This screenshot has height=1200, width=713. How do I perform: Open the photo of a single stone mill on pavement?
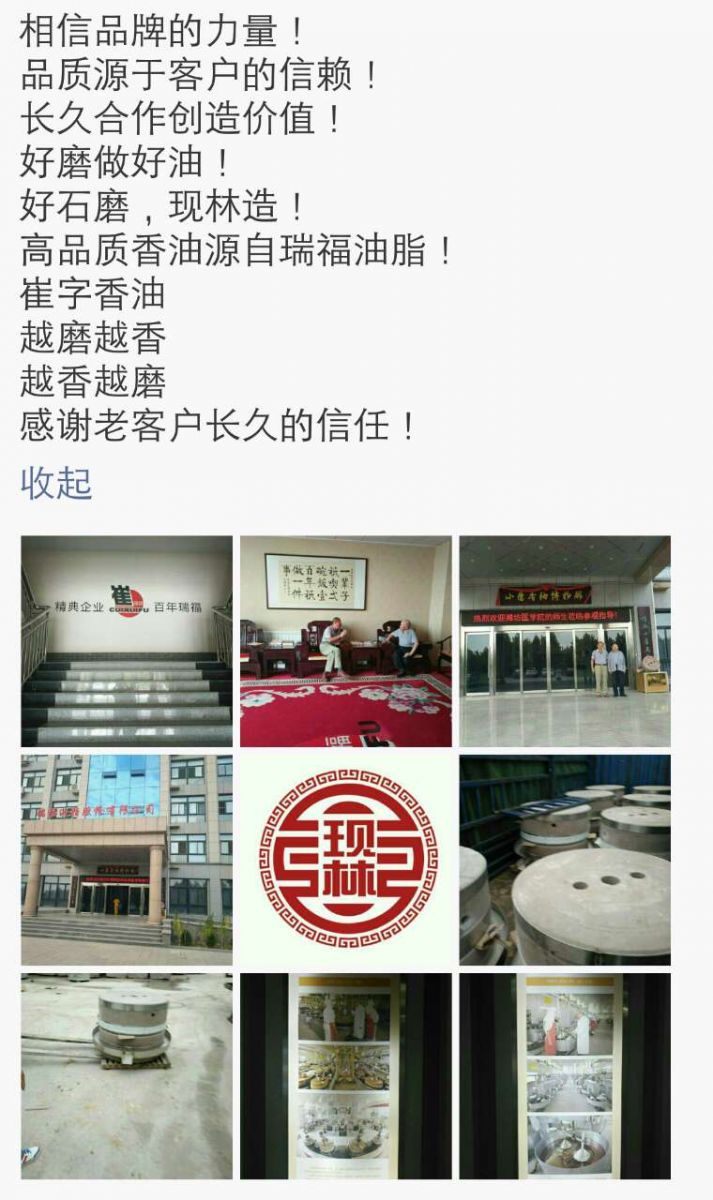(x=126, y=1076)
